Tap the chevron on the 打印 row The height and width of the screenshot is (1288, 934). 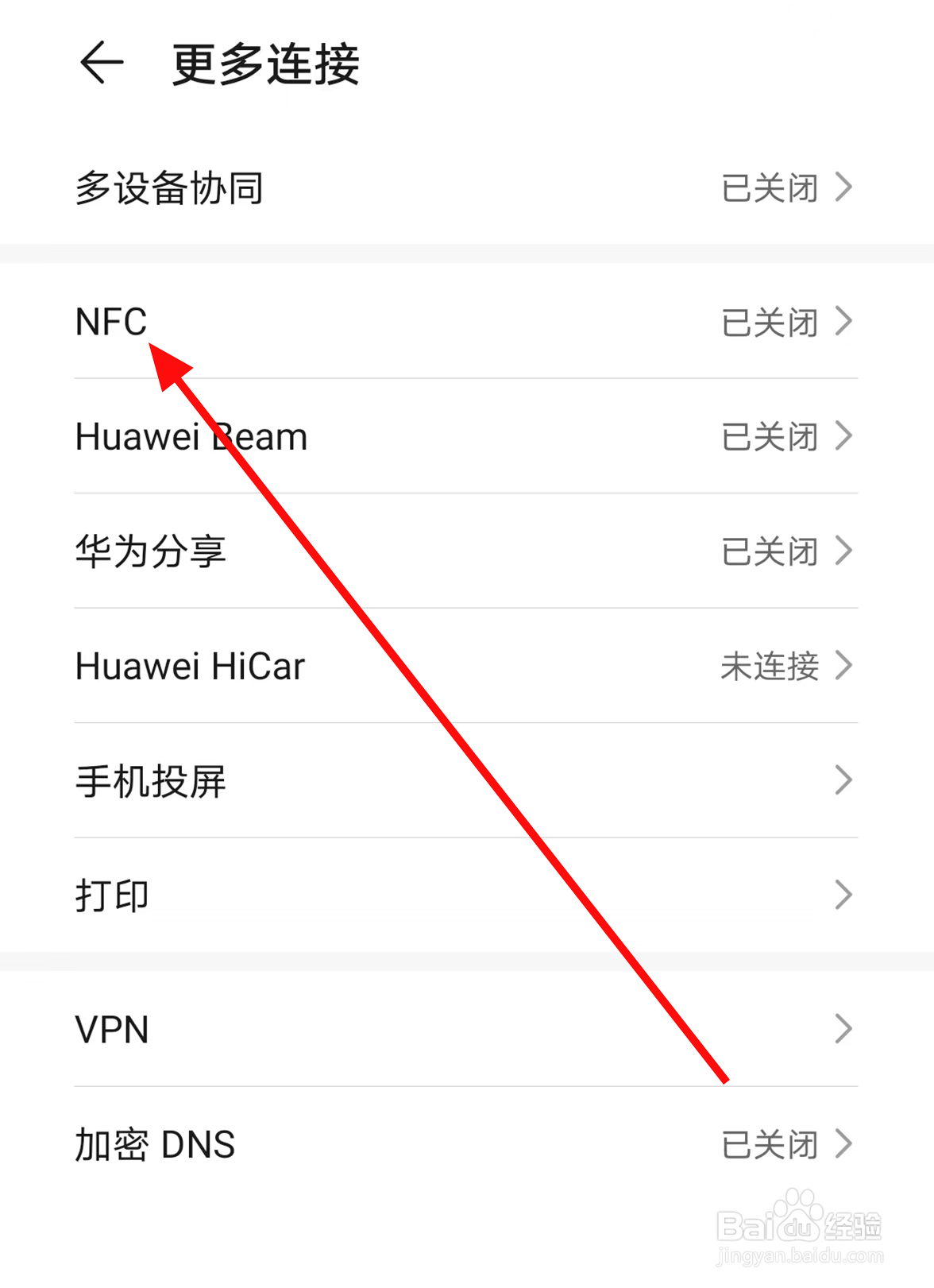tap(843, 894)
